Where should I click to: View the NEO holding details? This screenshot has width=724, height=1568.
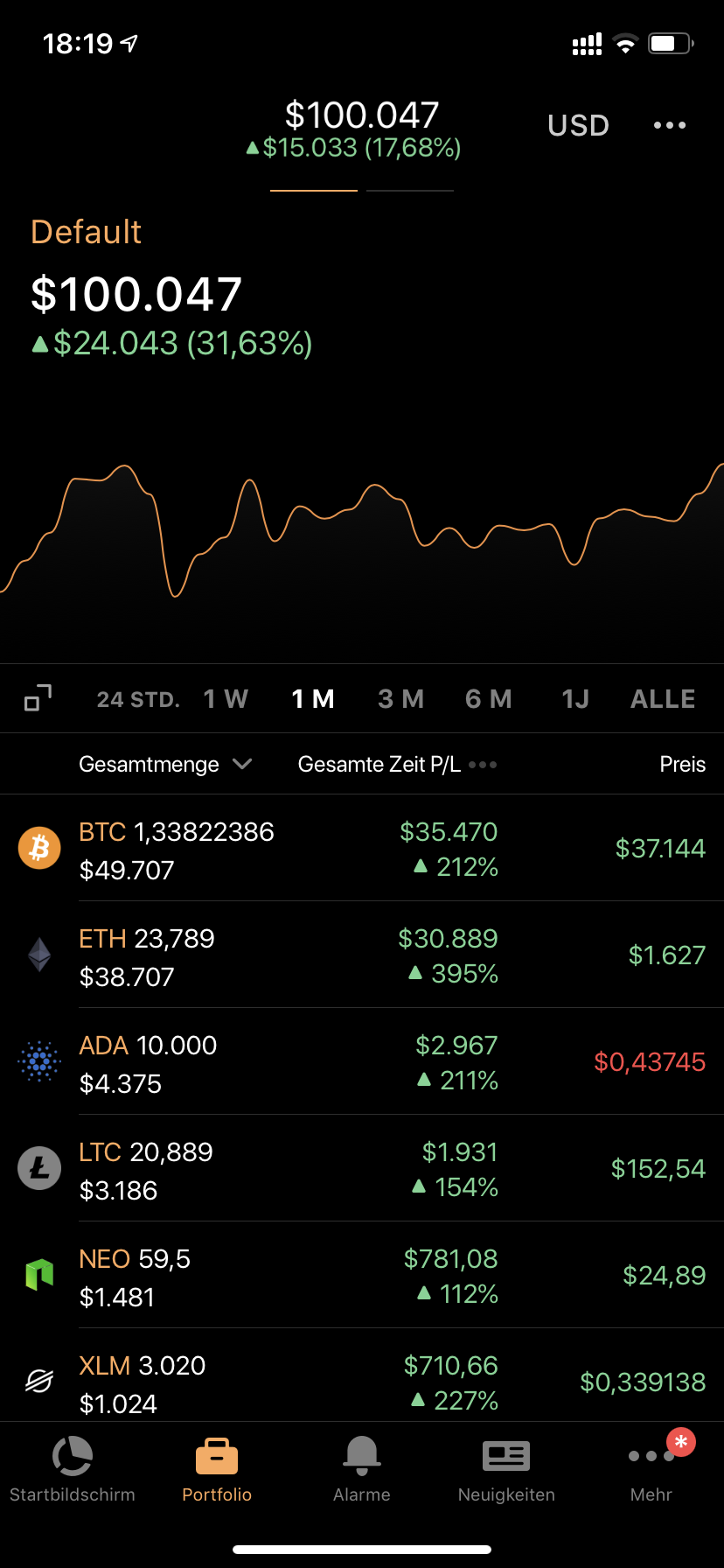(362, 1276)
